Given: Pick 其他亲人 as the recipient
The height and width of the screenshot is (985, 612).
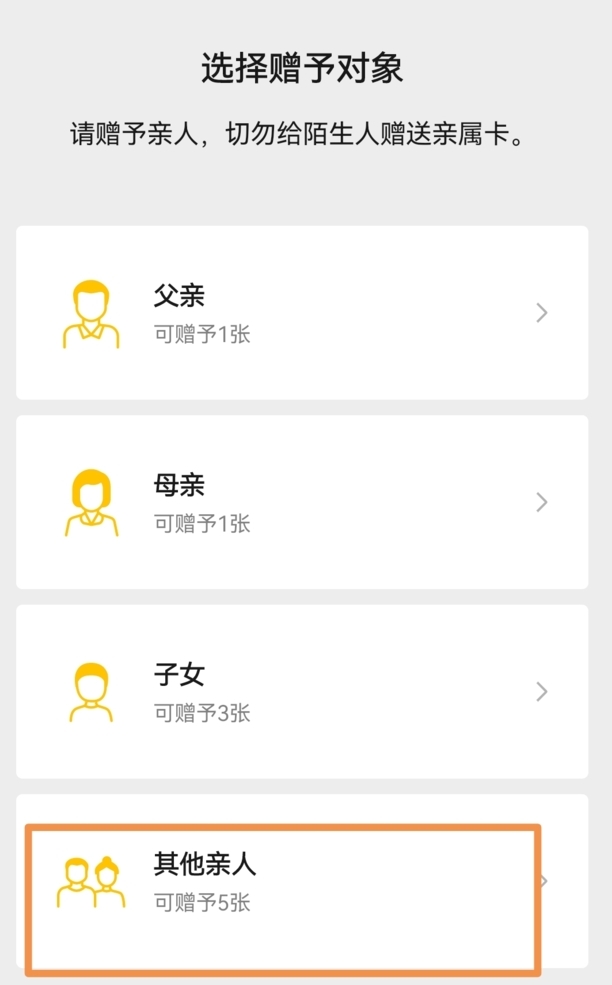Looking at the screenshot, I should pos(301,881).
